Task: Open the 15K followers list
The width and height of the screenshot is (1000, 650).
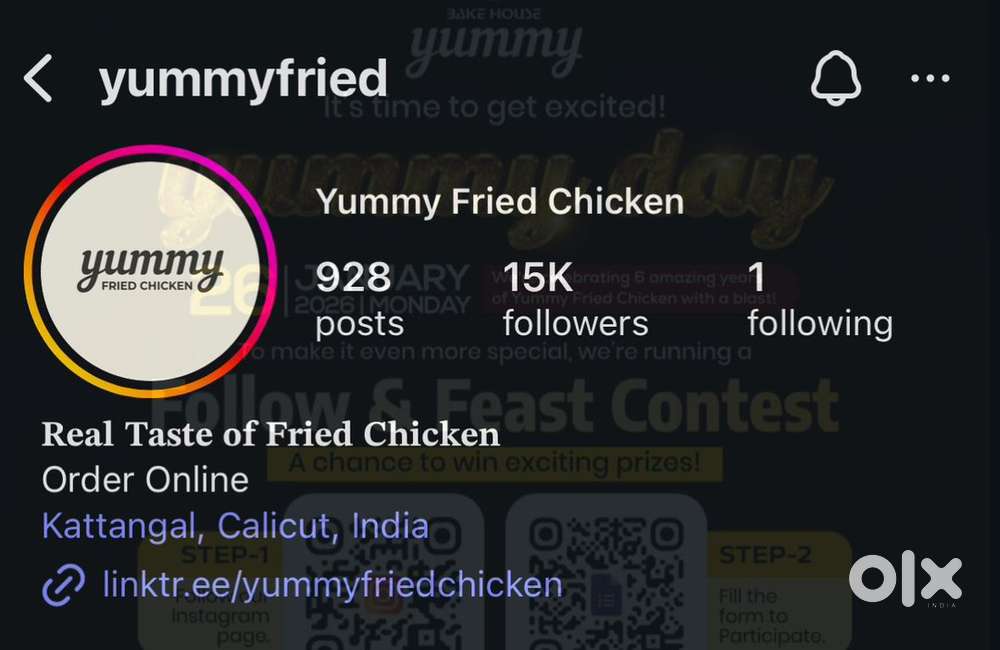Action: pos(575,300)
